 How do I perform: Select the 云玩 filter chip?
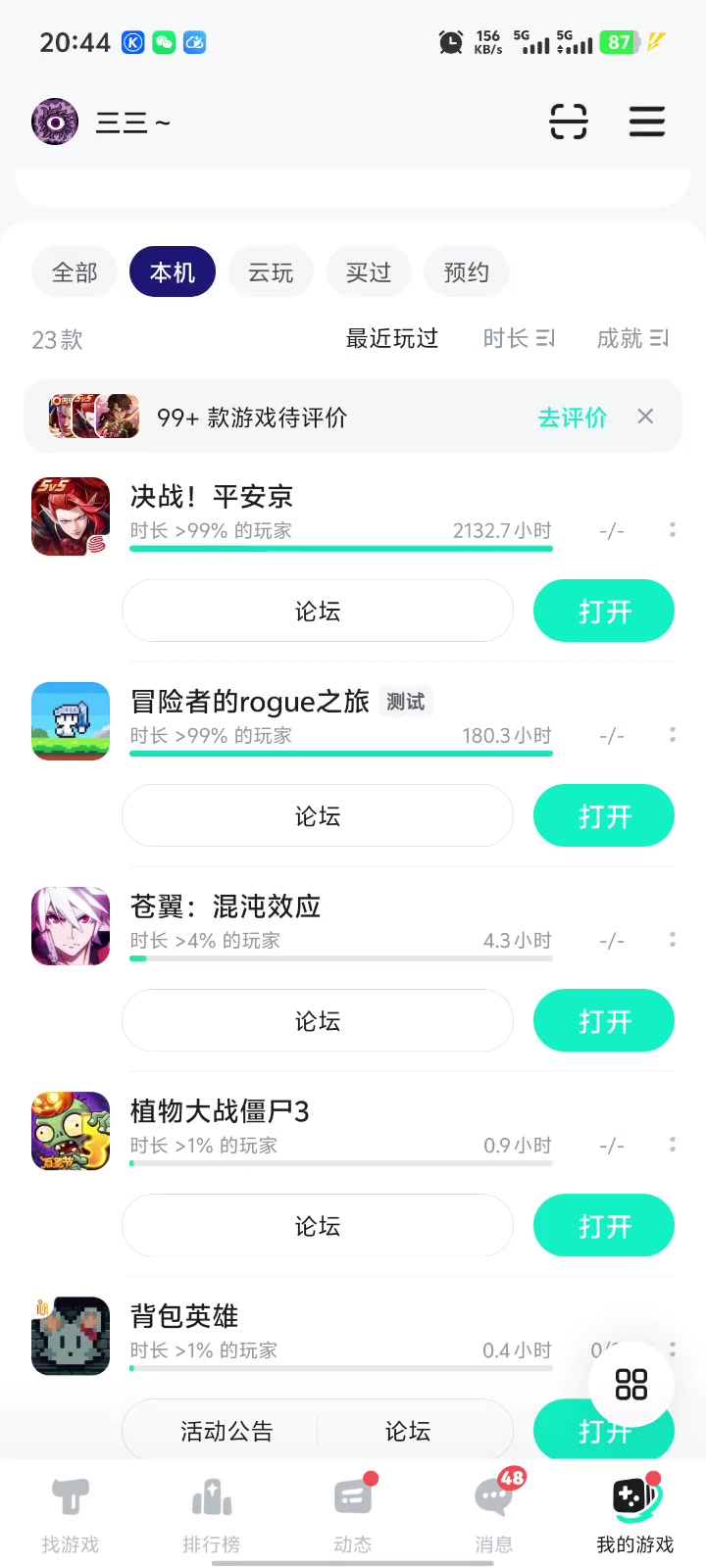[271, 272]
